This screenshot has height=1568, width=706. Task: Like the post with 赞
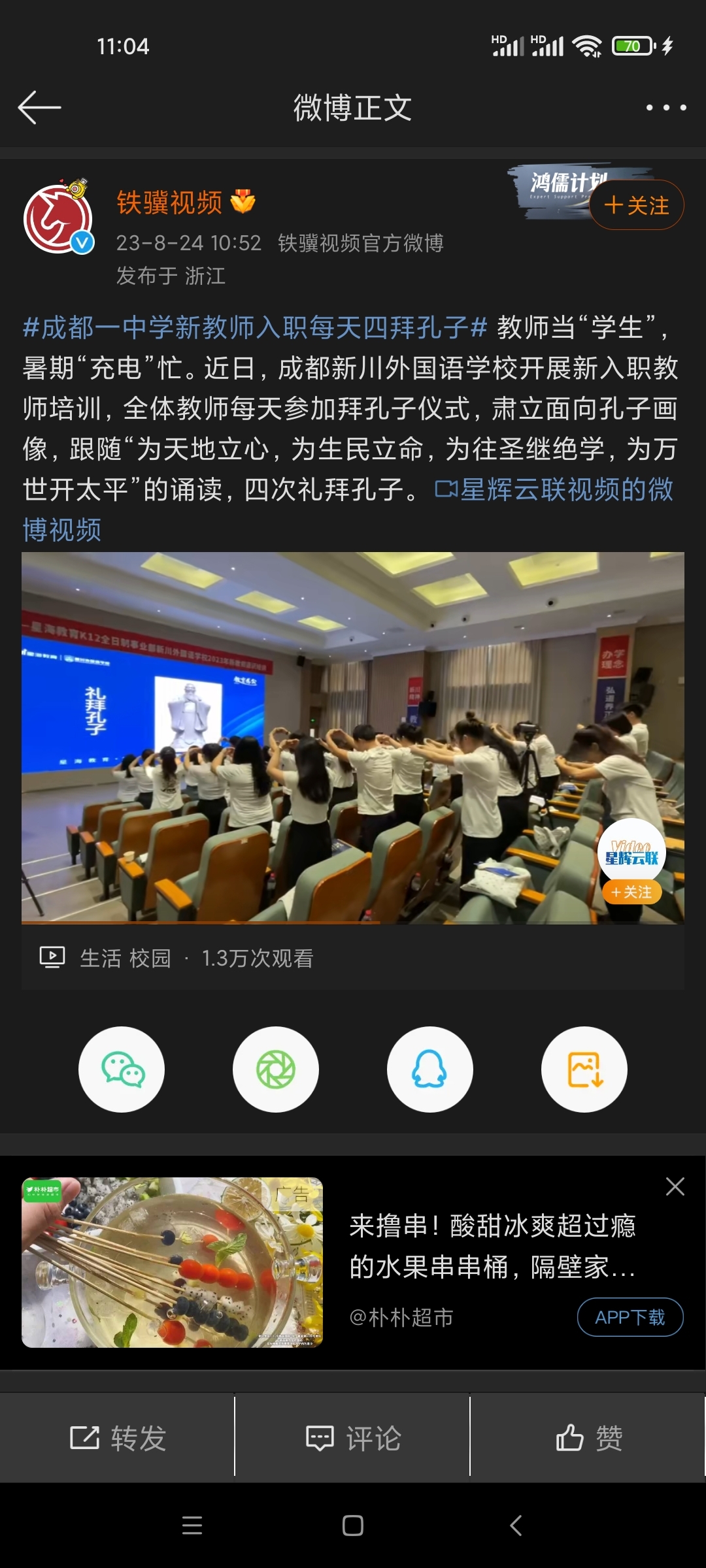coord(588,1439)
